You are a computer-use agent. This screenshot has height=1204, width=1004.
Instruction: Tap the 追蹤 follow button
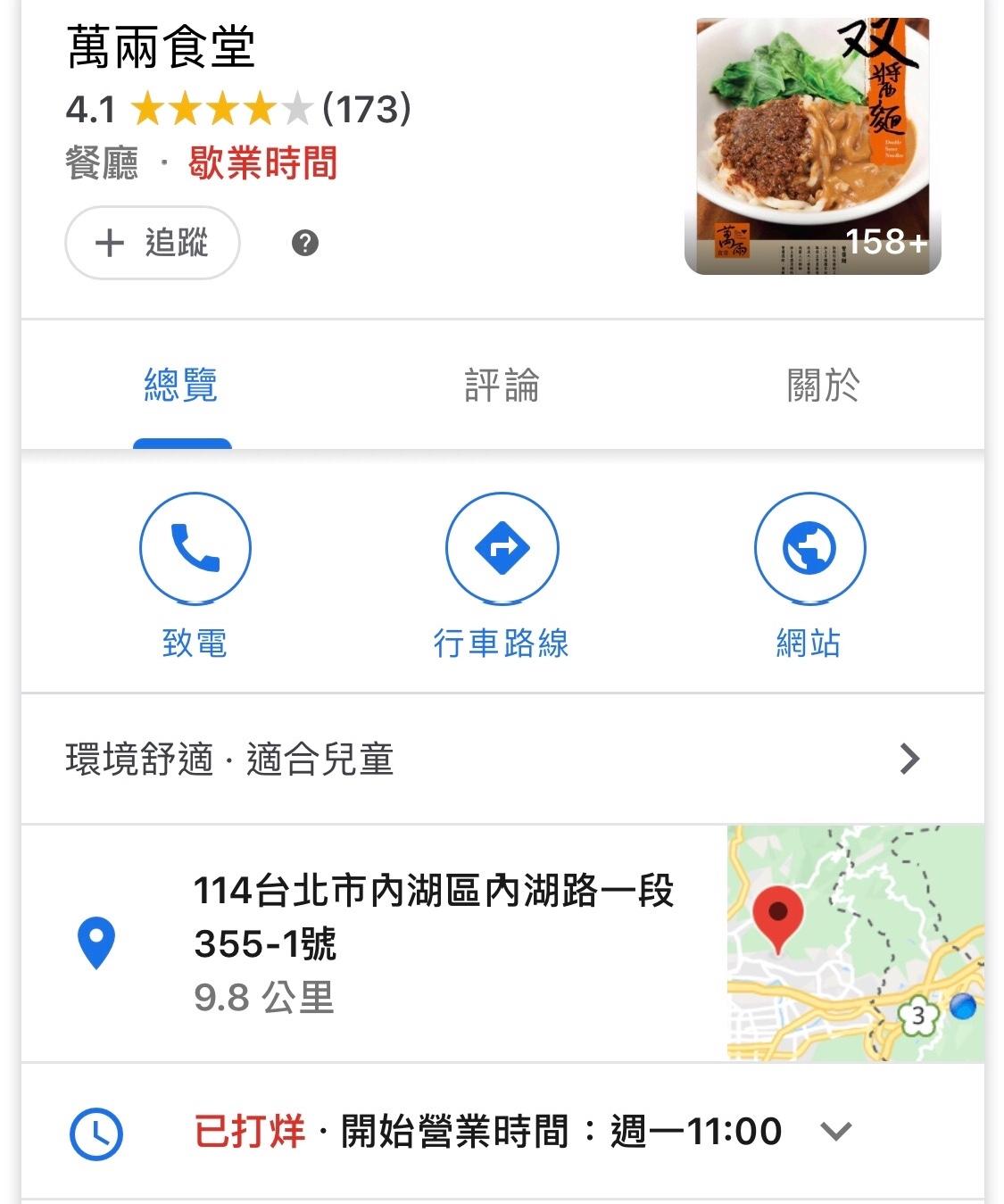tap(152, 243)
